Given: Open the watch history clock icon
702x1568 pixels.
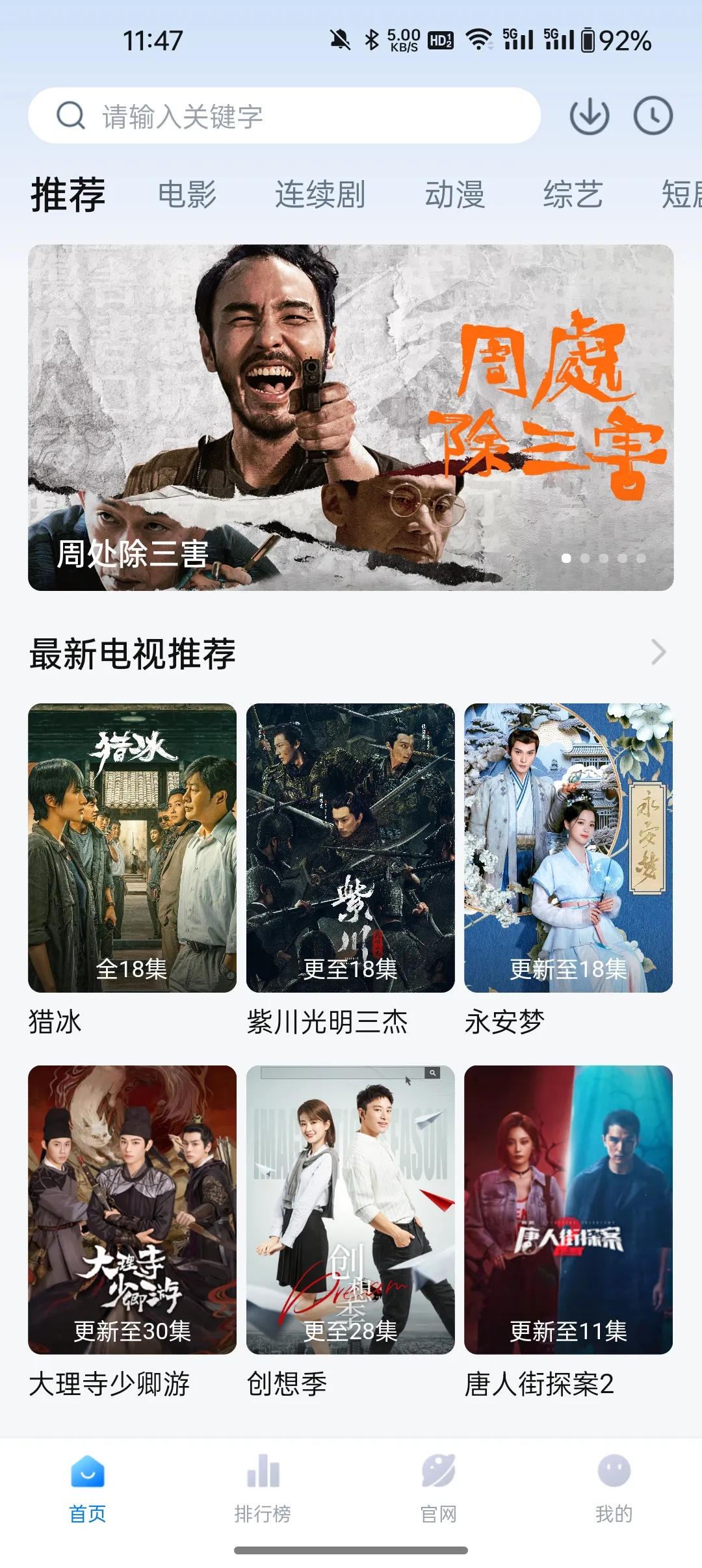Looking at the screenshot, I should [653, 116].
